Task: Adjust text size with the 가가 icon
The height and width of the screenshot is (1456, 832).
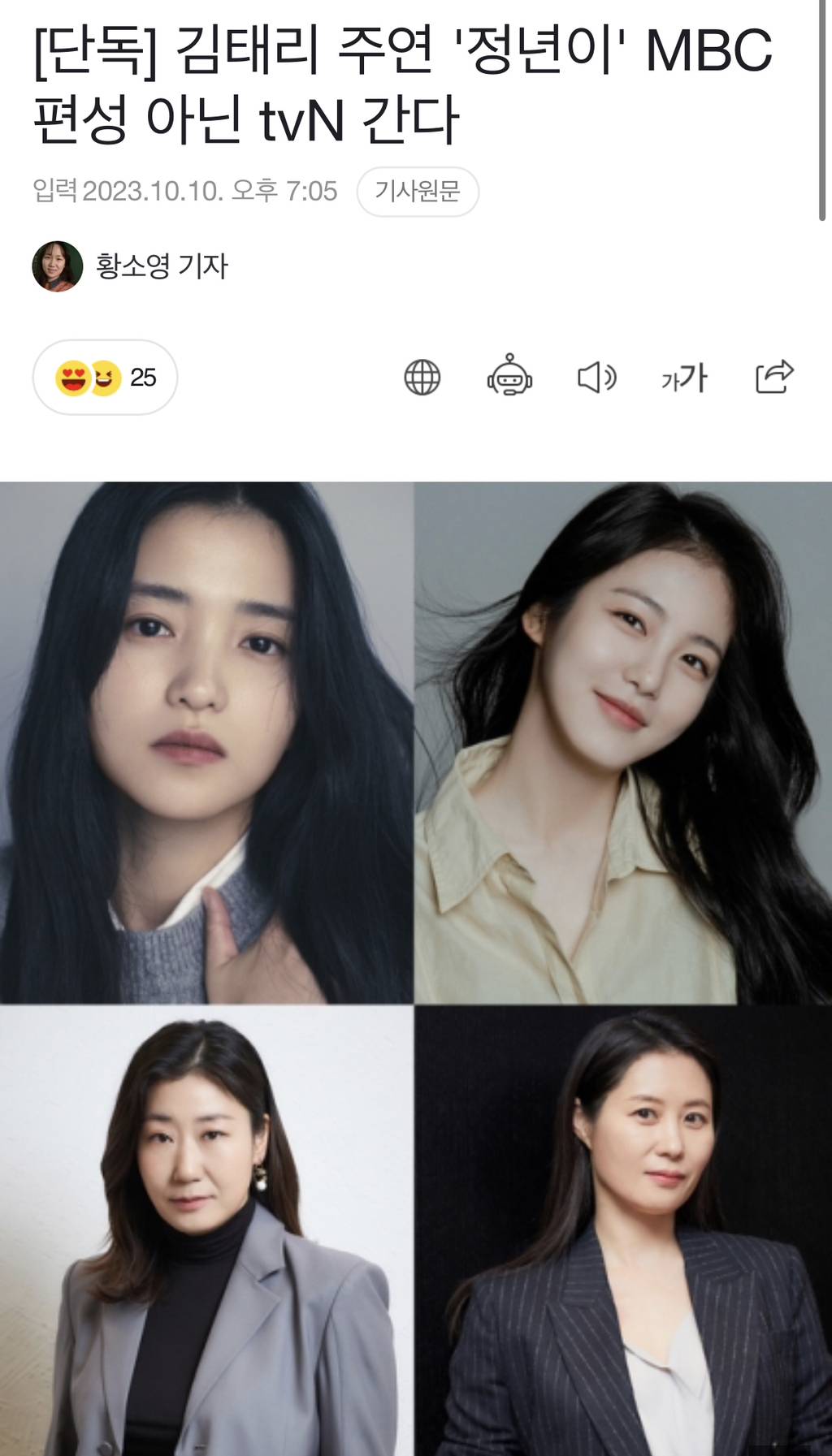Action: tap(685, 377)
